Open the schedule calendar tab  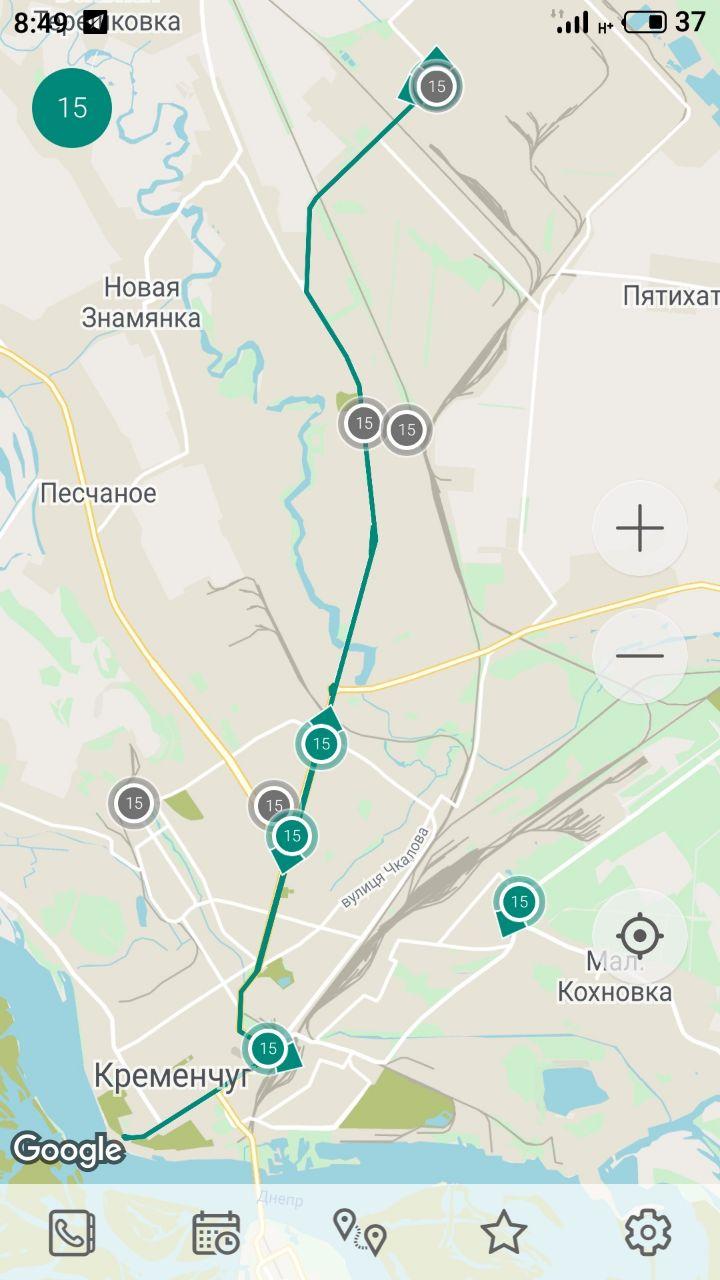[216, 1232]
